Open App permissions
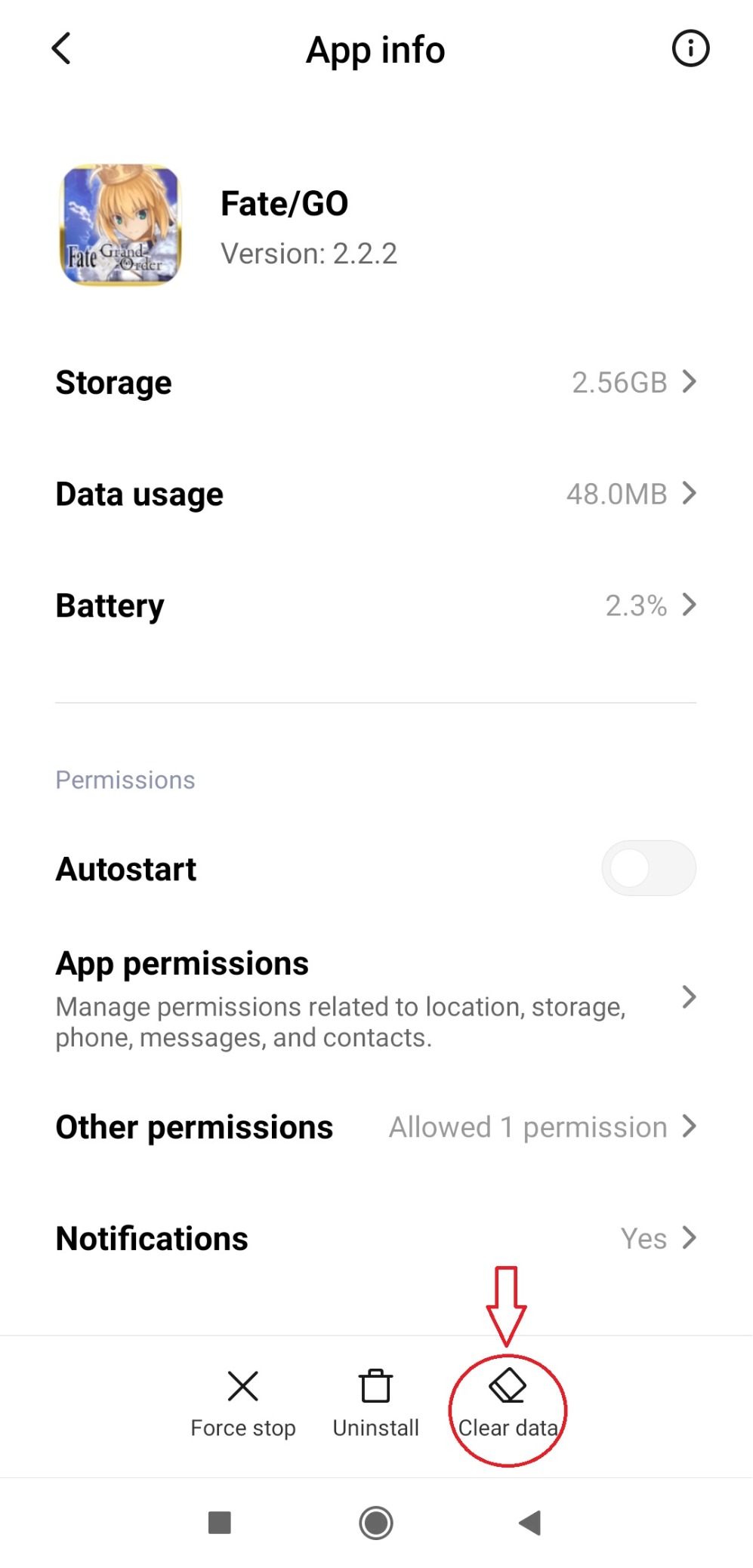 [375, 998]
